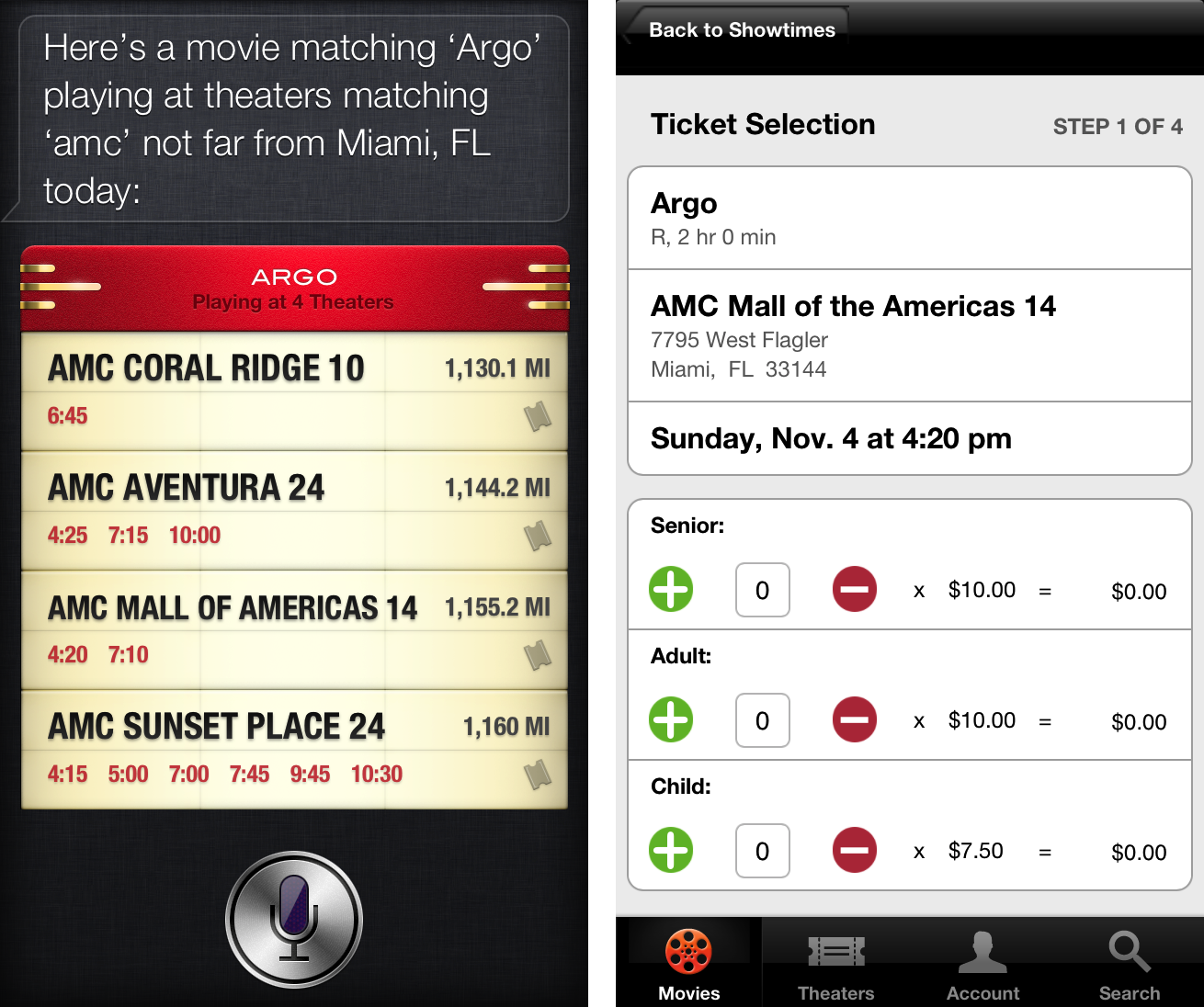This screenshot has width=1204, height=1007.
Task: Open the AMC Mall of Americas 14 listing
Action: click(x=232, y=607)
